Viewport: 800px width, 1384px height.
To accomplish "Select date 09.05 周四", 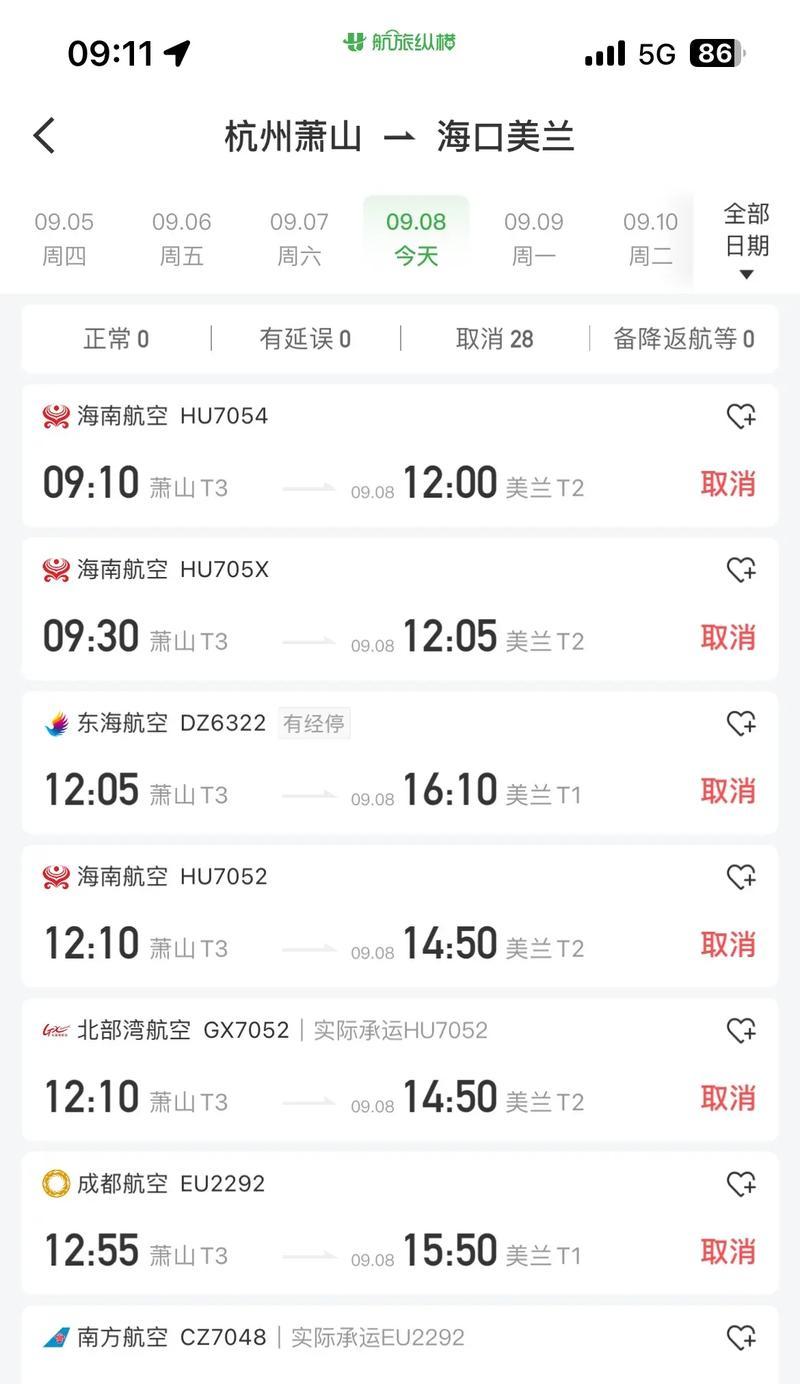I will click(x=64, y=239).
